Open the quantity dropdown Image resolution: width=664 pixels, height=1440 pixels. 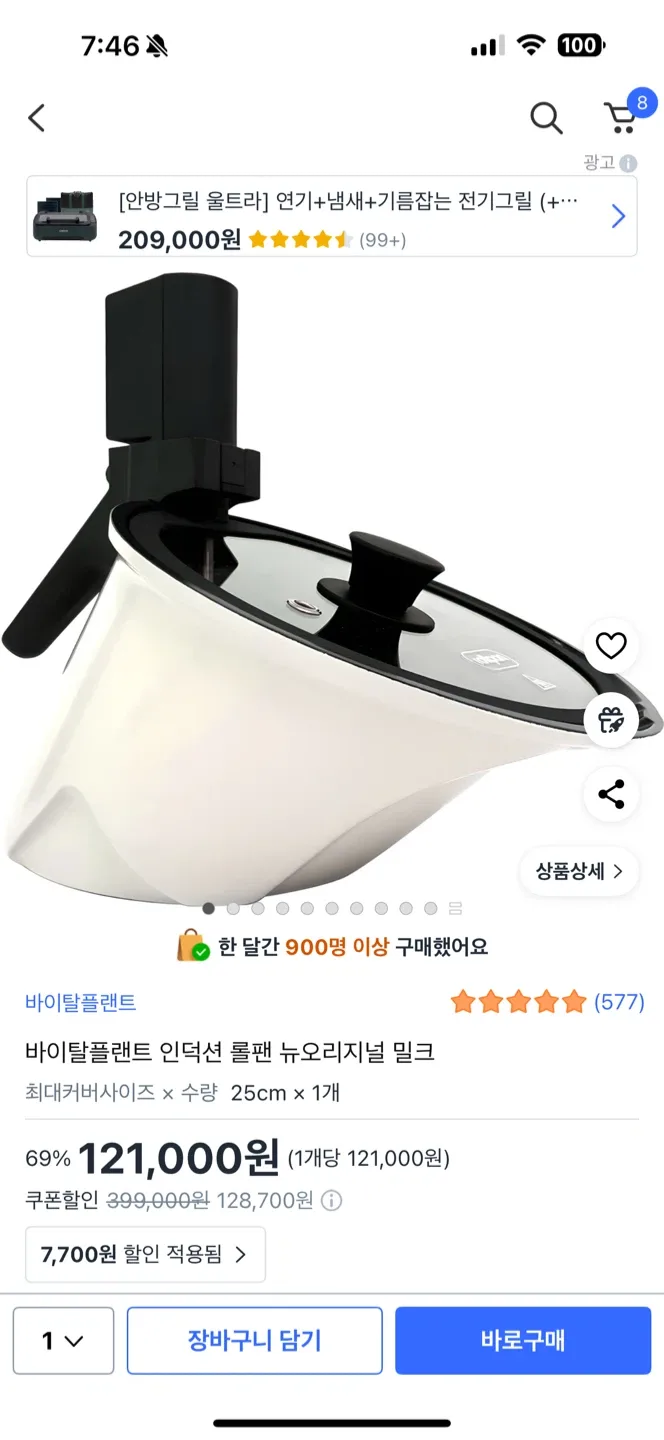[63, 1340]
